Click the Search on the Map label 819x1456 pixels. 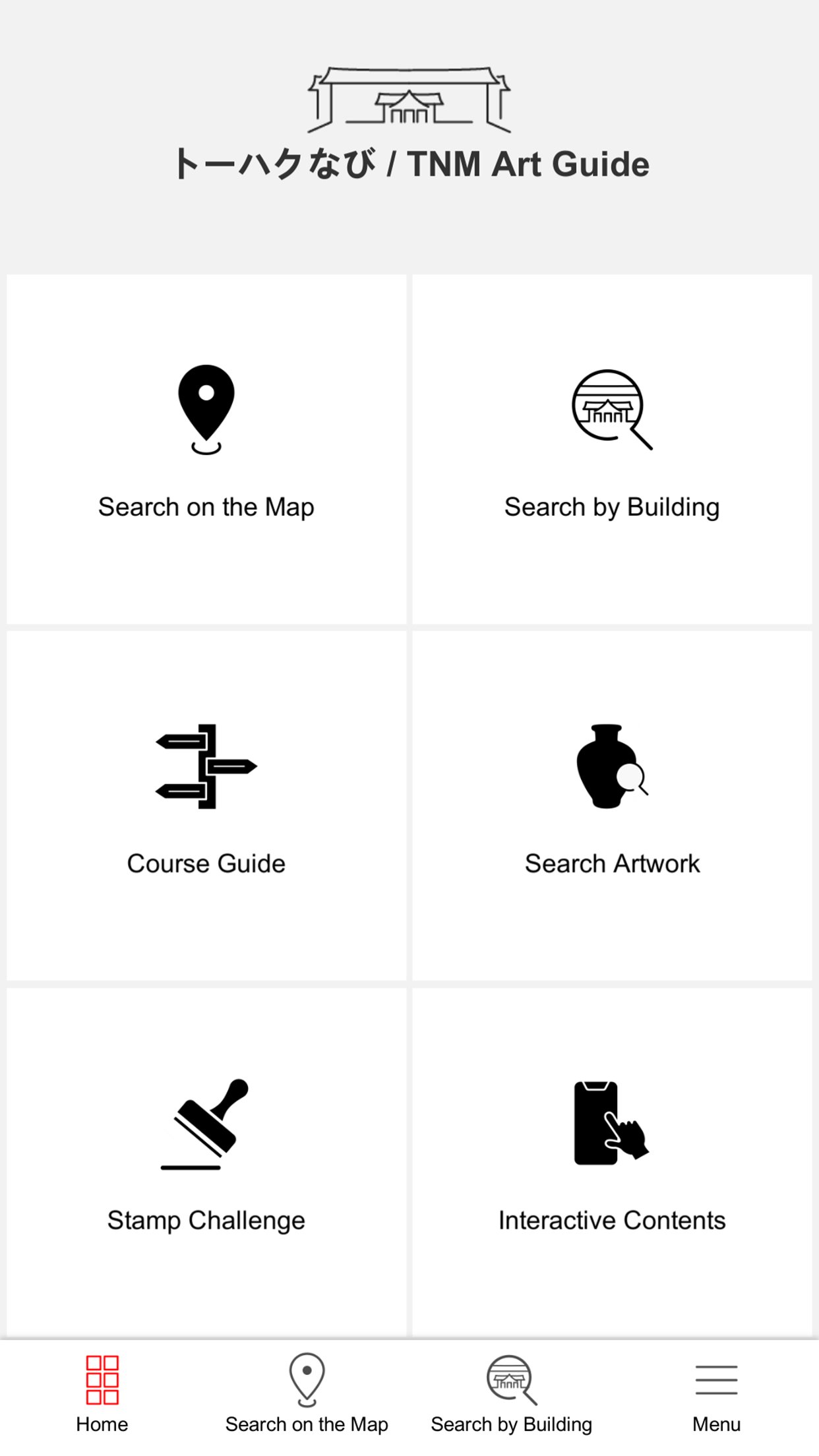pos(206,506)
